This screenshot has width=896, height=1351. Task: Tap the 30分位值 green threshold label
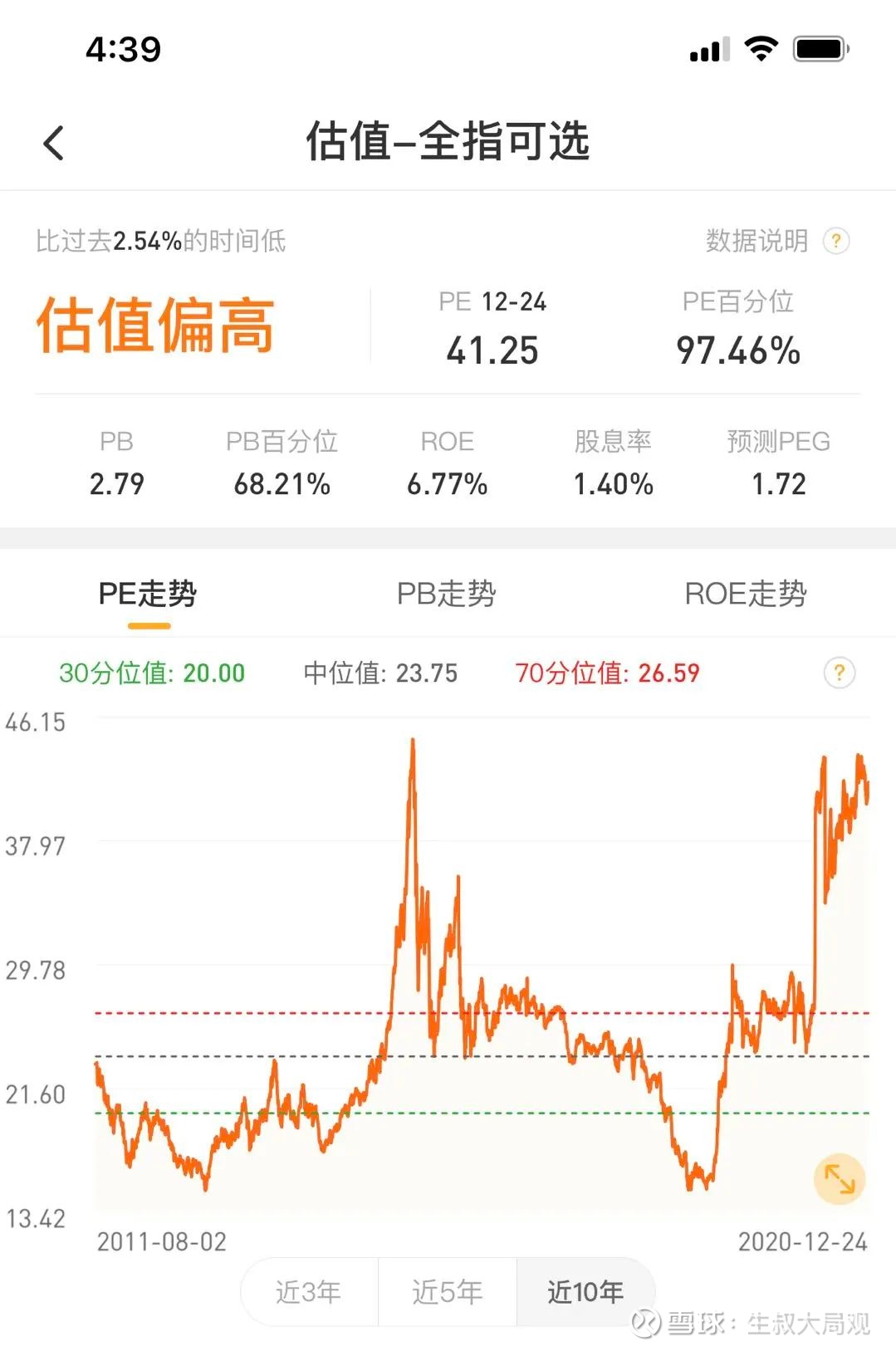152,673
